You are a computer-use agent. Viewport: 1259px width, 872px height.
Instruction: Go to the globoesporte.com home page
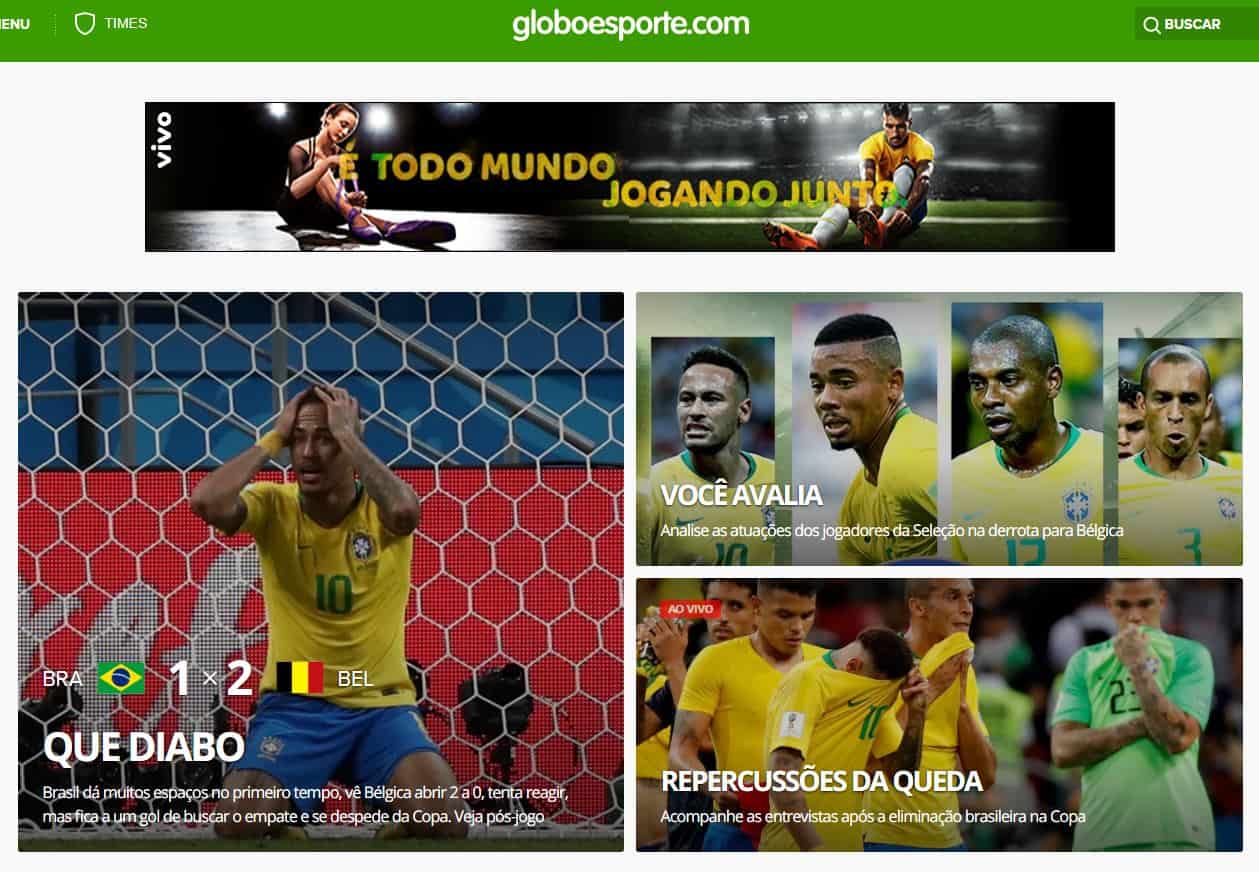(x=630, y=24)
